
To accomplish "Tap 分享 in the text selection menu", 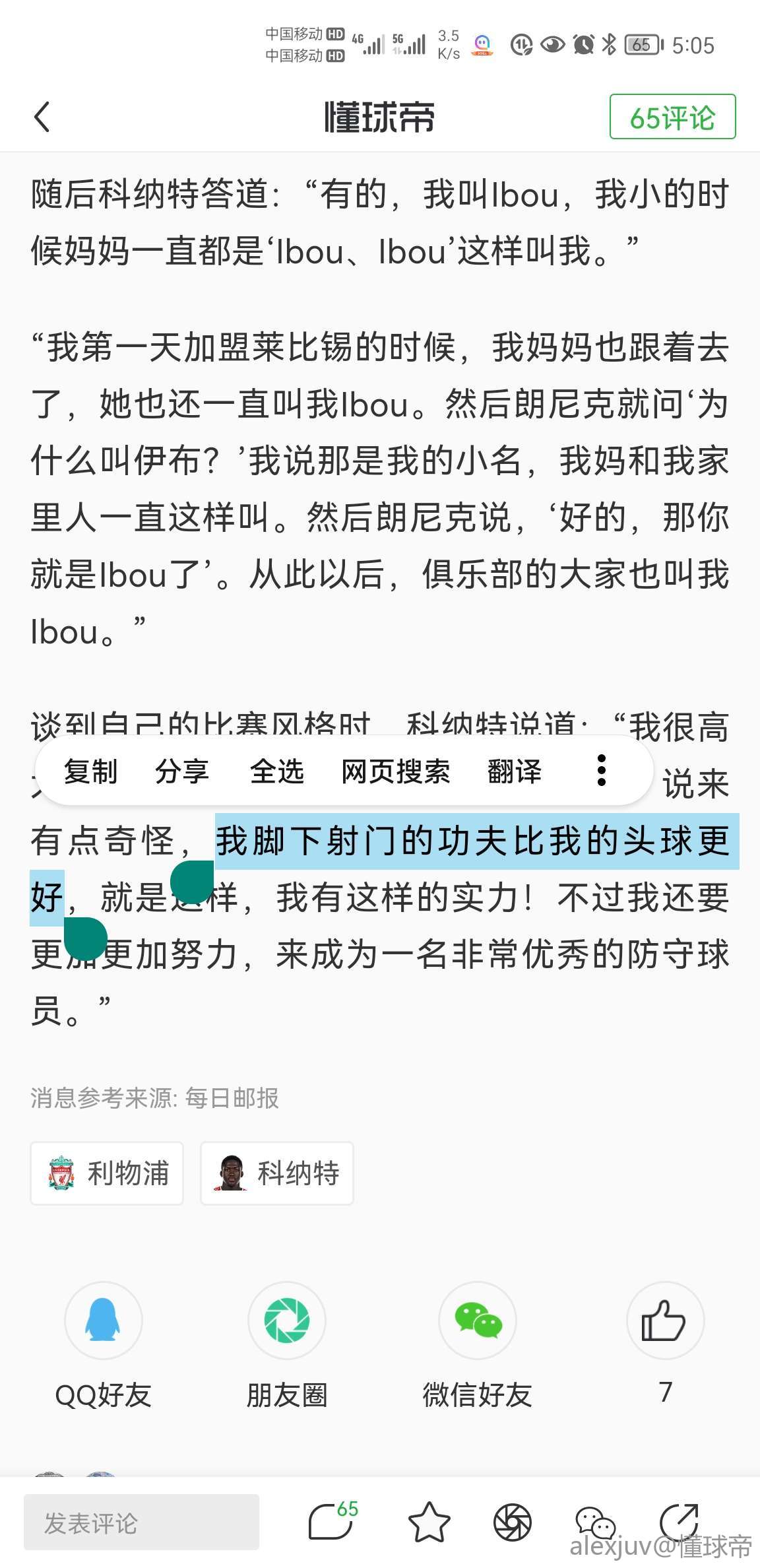I will 182,771.
